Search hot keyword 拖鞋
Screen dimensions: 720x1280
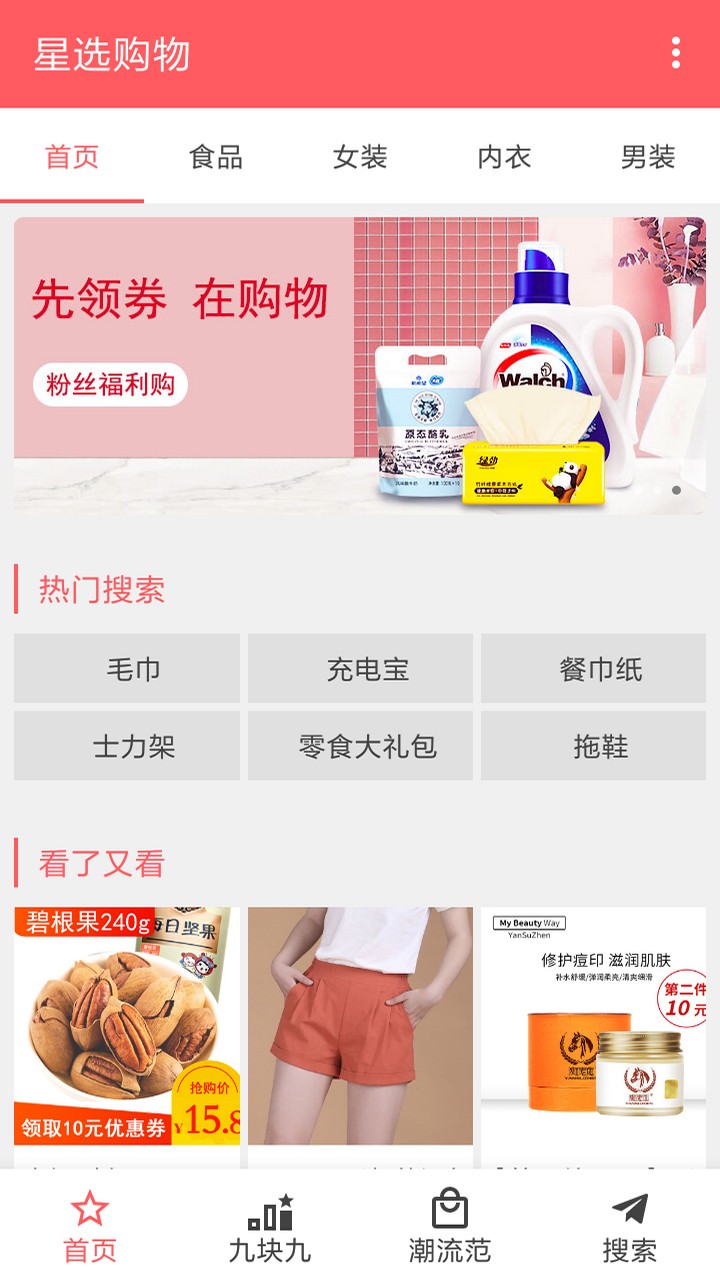(593, 746)
